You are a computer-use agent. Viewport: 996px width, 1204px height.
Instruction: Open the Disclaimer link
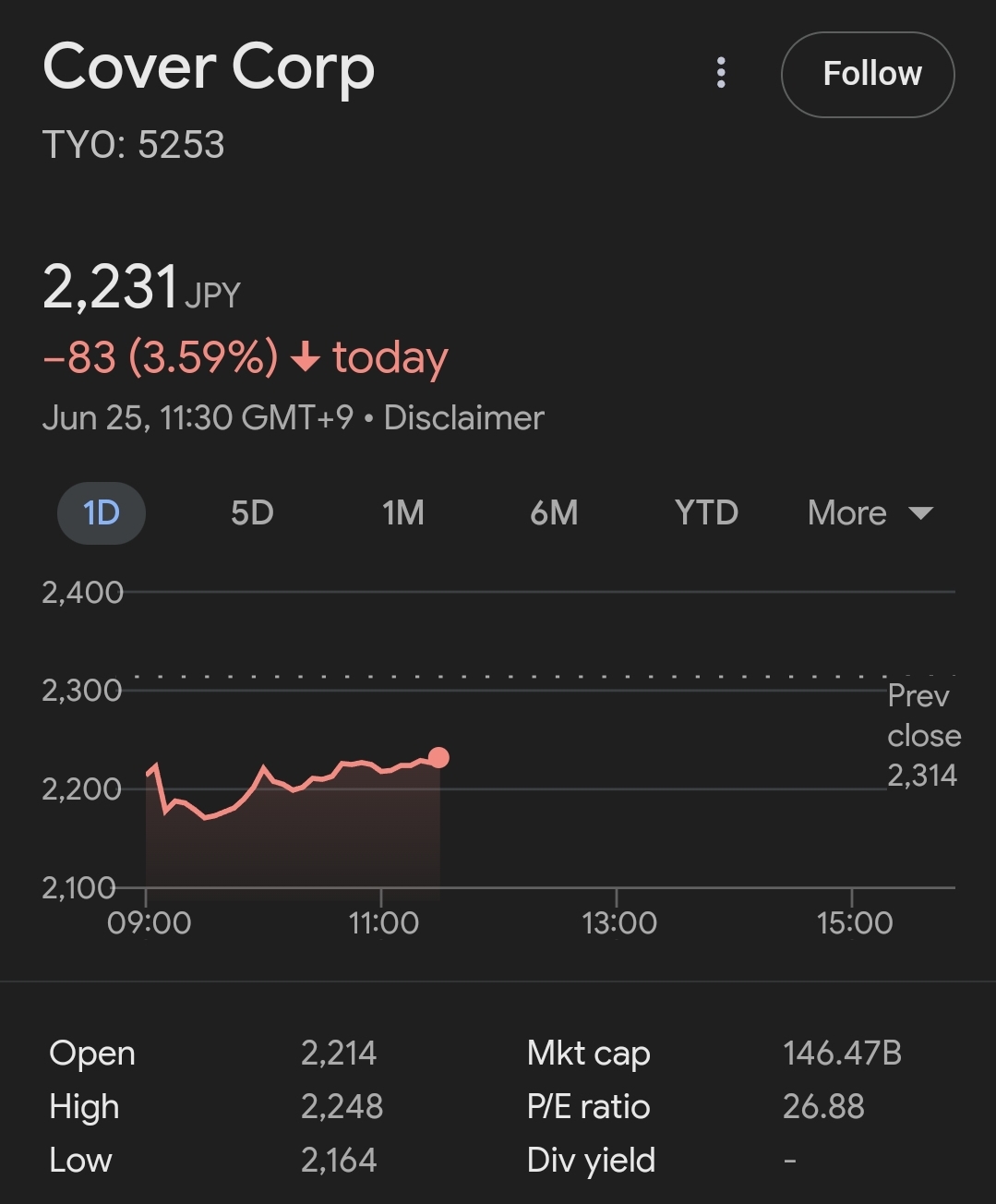[x=463, y=418]
